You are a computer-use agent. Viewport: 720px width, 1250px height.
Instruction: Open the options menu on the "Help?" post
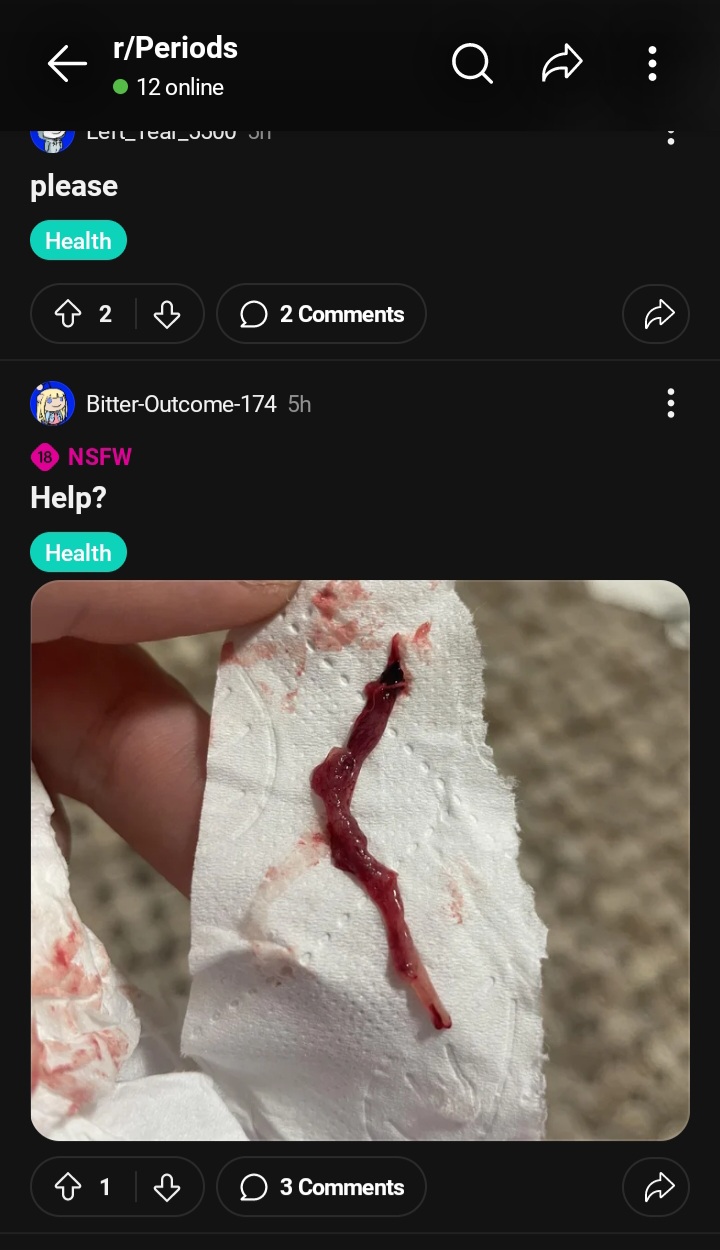(x=670, y=403)
